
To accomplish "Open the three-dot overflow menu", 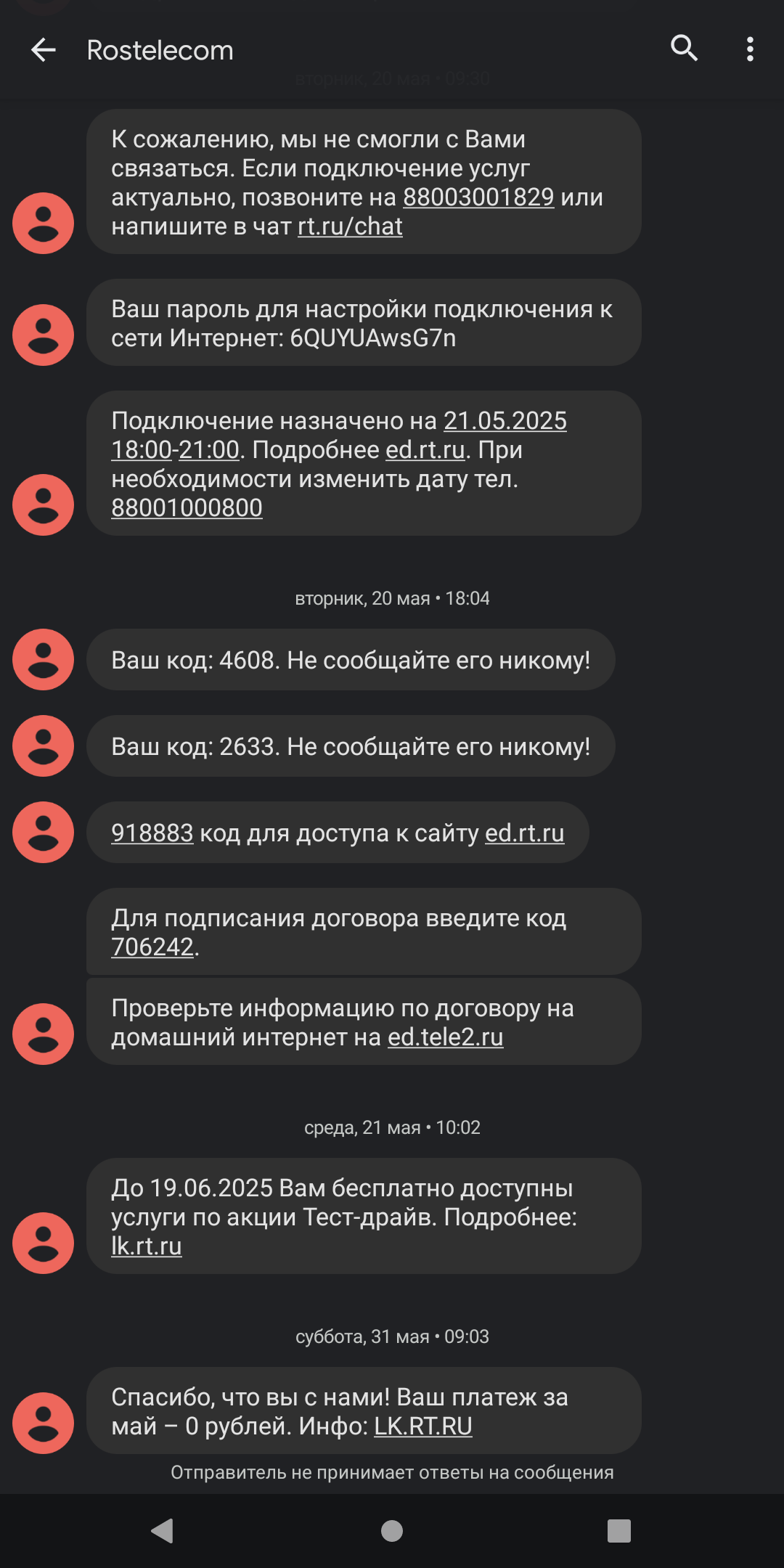I will (x=750, y=49).
